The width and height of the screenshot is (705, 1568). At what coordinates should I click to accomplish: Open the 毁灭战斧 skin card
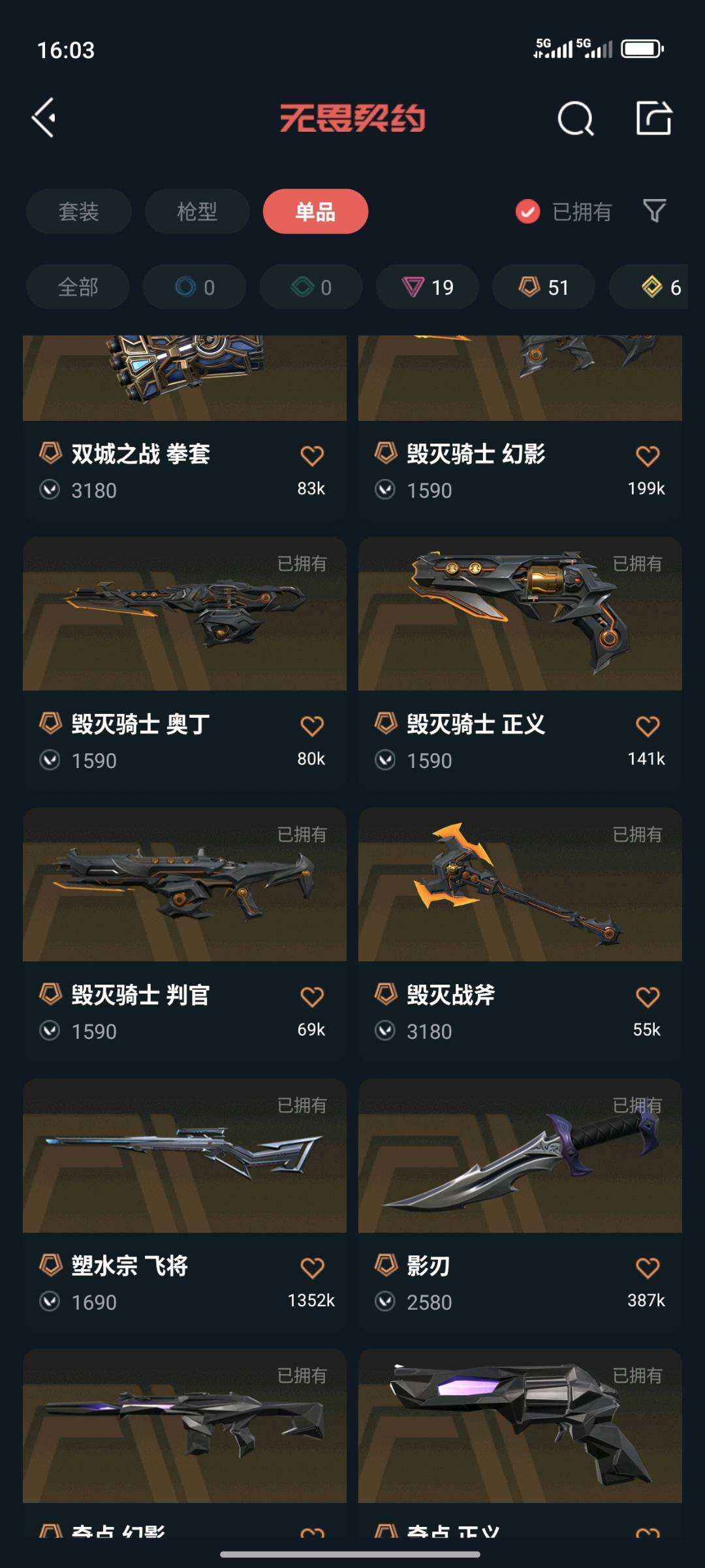point(520,935)
